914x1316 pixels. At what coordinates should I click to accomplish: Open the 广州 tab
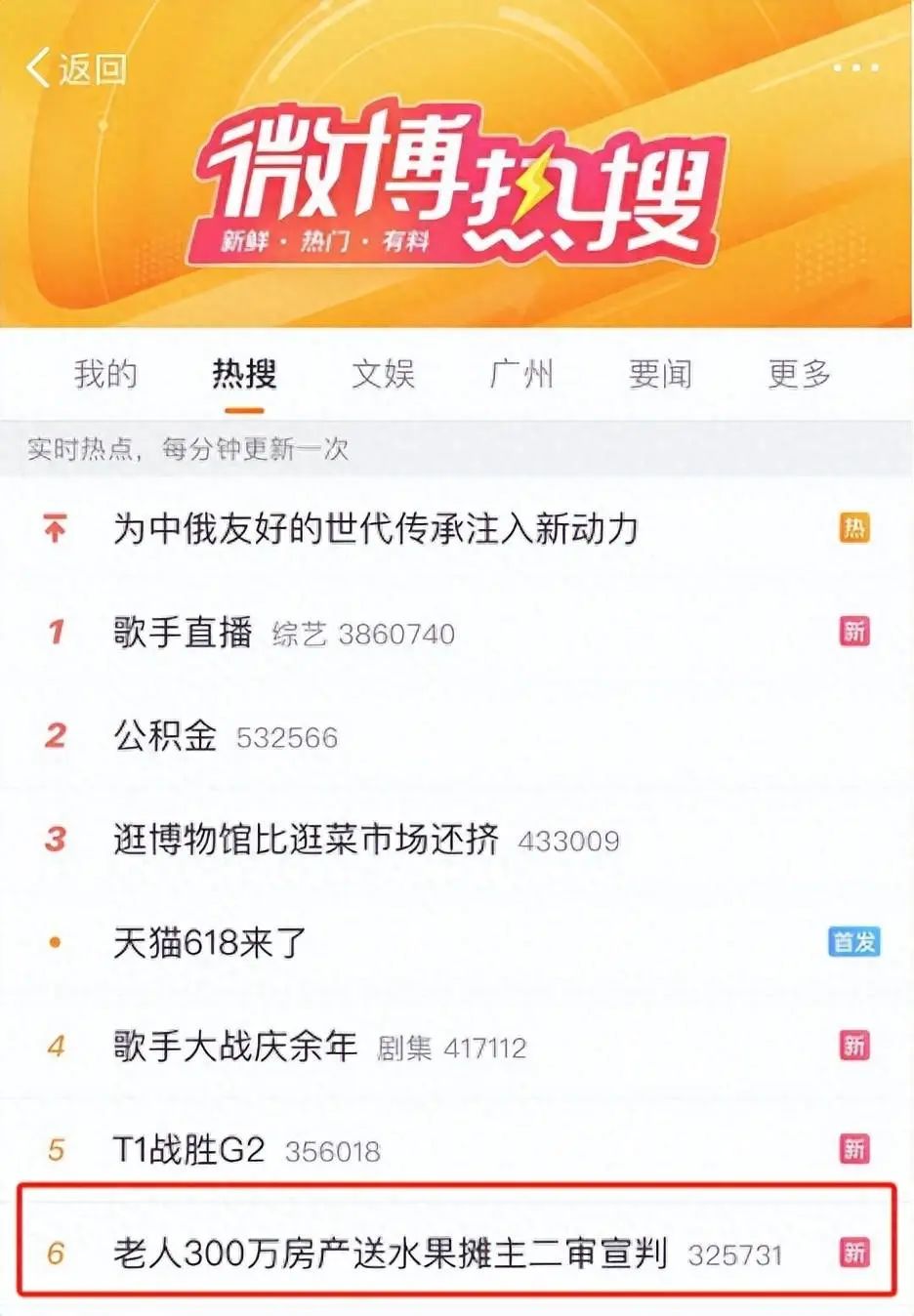click(521, 374)
